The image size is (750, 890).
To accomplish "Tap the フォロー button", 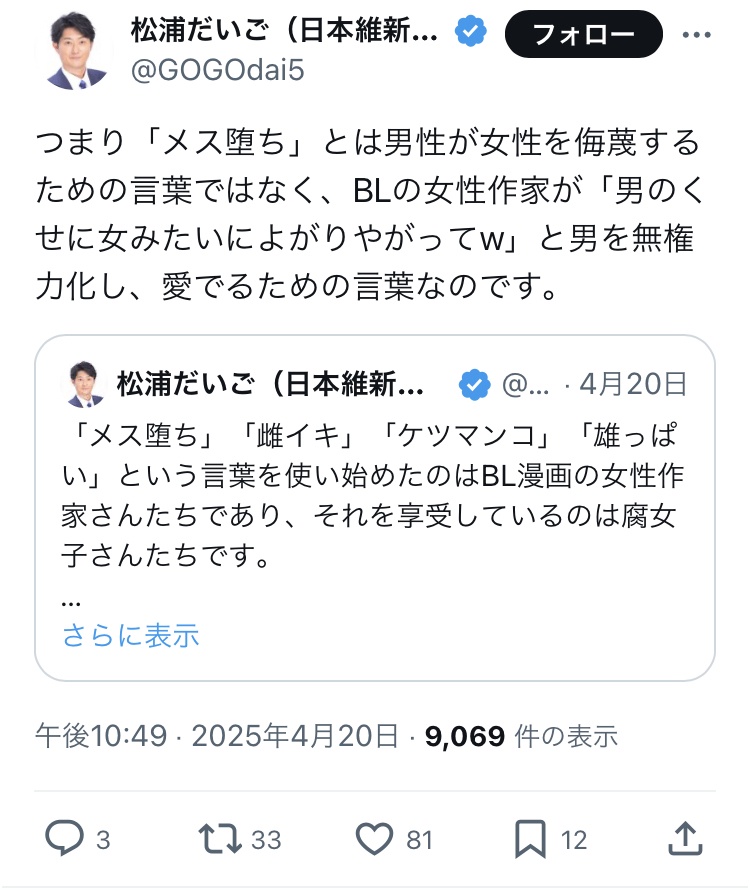I will click(x=584, y=35).
